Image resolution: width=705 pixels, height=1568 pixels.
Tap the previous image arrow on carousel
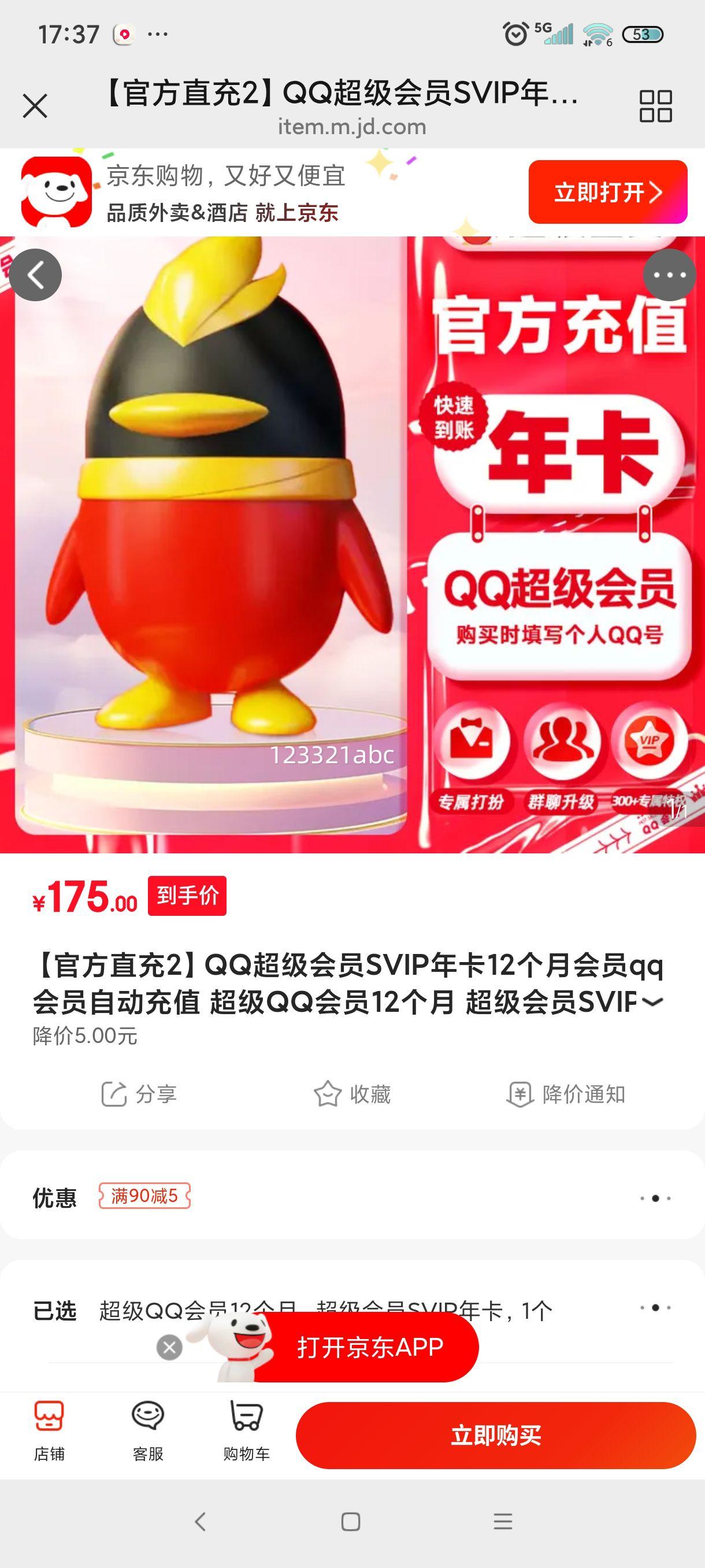(36, 275)
